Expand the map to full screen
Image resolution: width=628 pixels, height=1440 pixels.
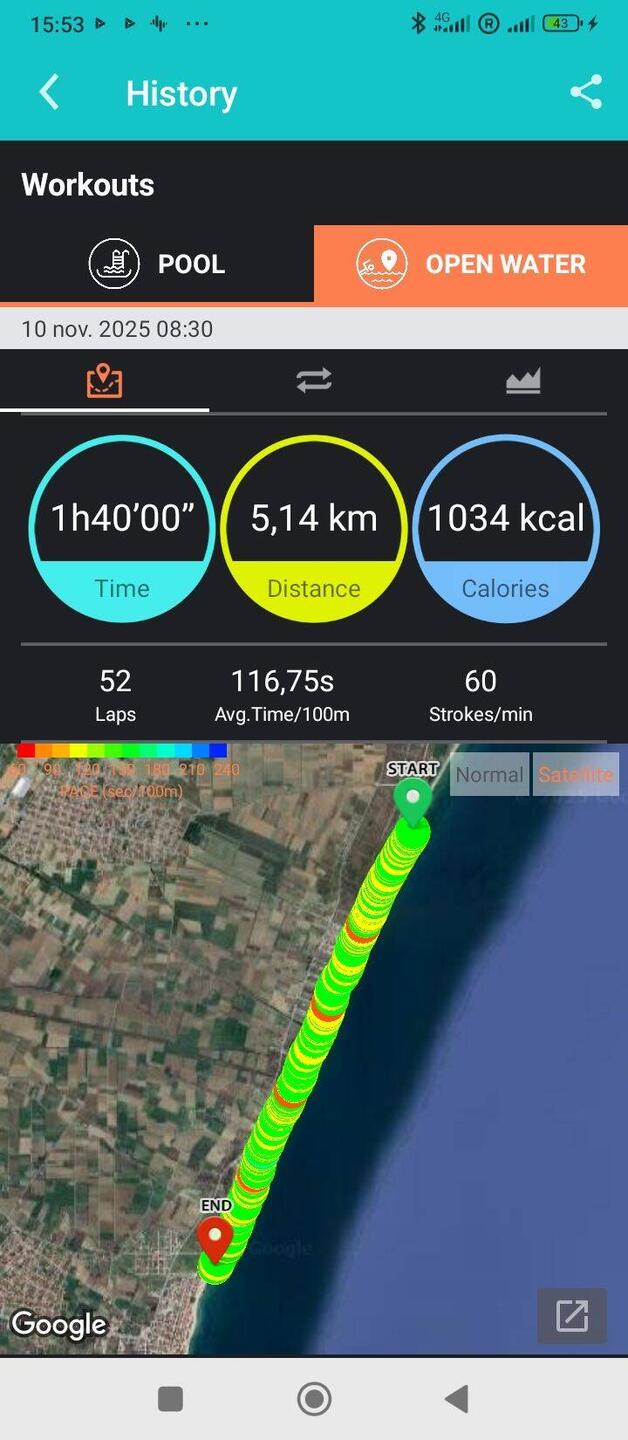pyautogui.click(x=572, y=1315)
